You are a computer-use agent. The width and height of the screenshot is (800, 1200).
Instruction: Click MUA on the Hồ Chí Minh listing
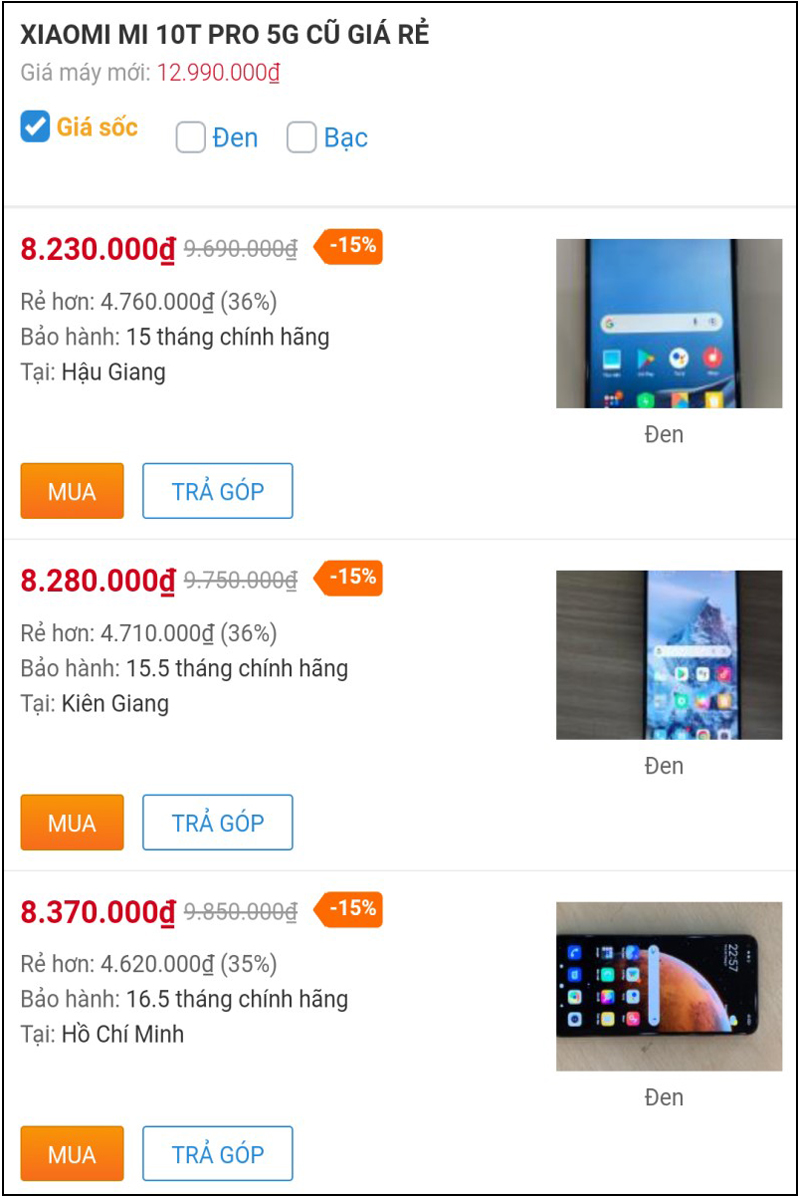[71, 1153]
